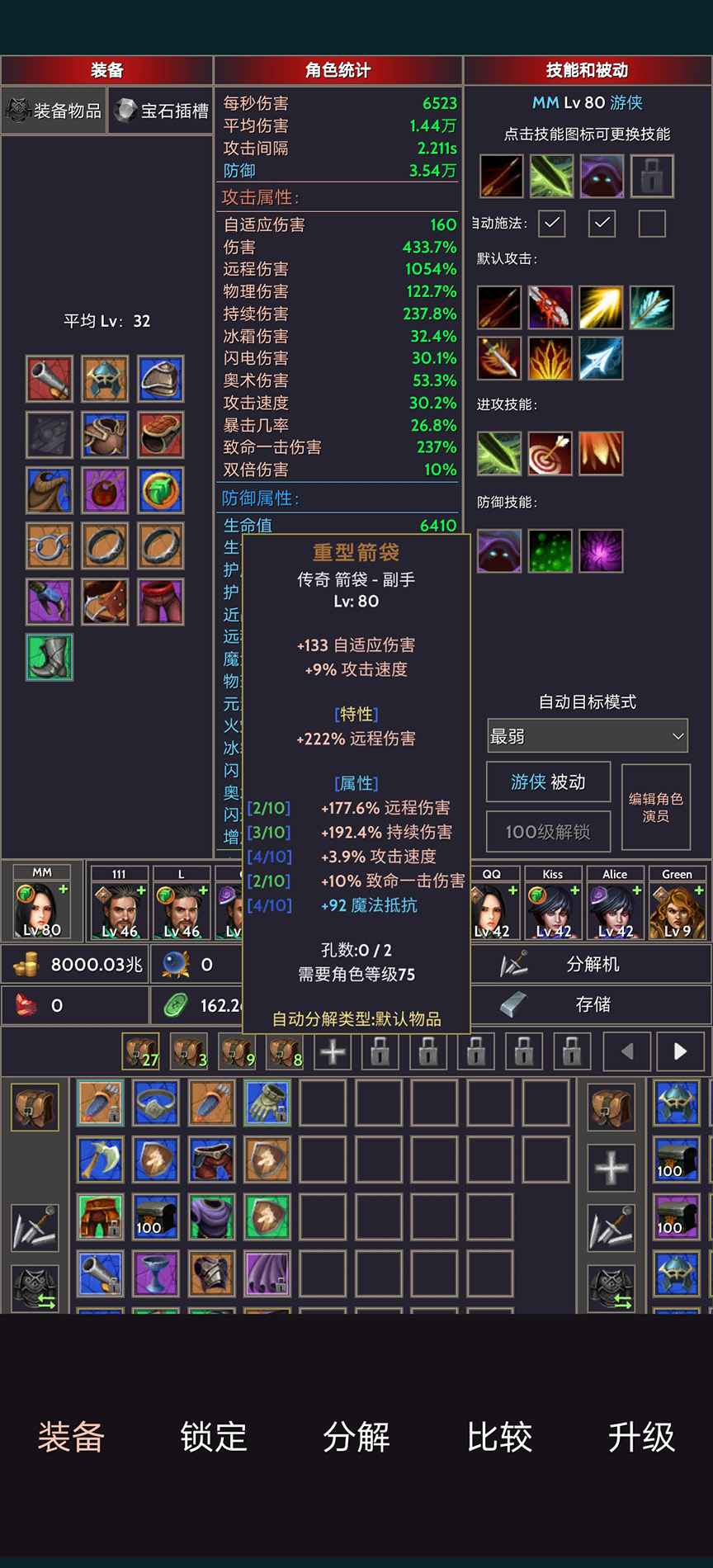This screenshot has width=713, height=1568.
Task: Tap 分解 to disassemble the item
Action: (356, 1437)
